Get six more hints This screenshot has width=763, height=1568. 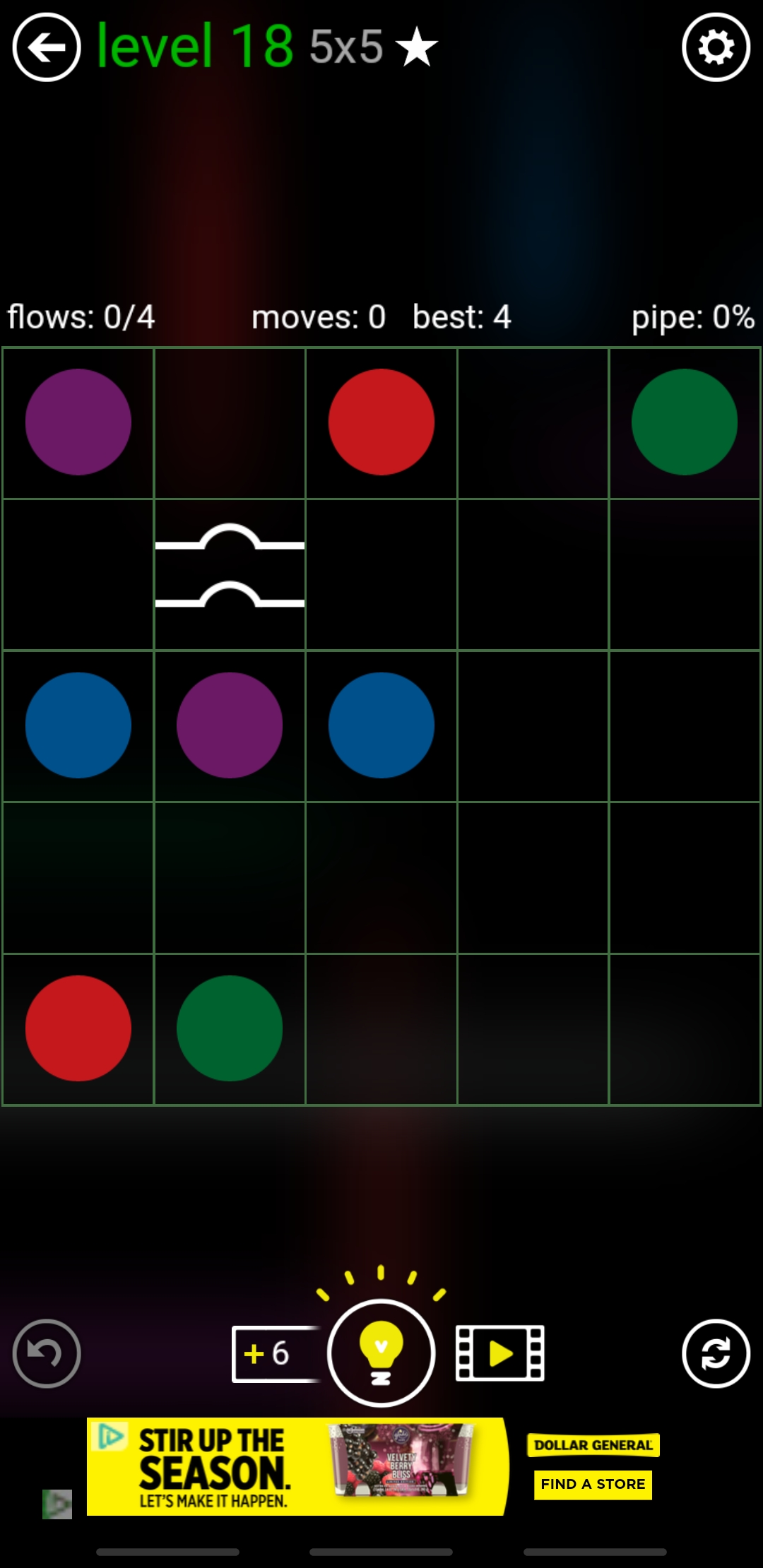click(x=271, y=1354)
